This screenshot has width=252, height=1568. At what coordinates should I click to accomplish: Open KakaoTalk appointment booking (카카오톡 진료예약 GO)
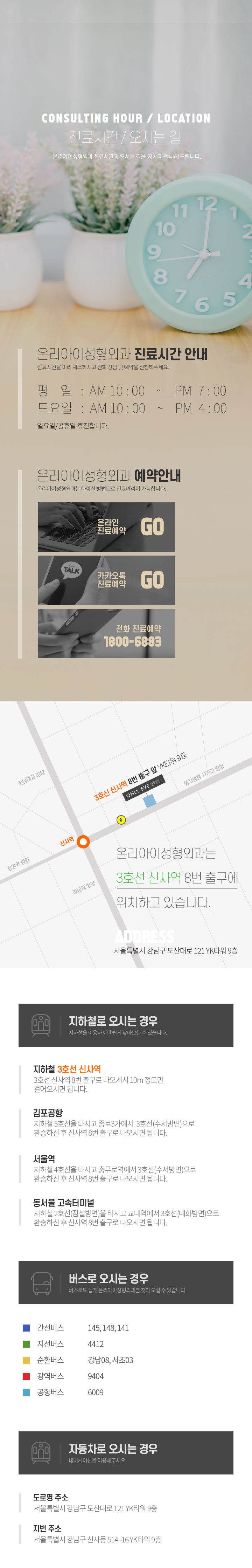pyautogui.click(x=106, y=579)
